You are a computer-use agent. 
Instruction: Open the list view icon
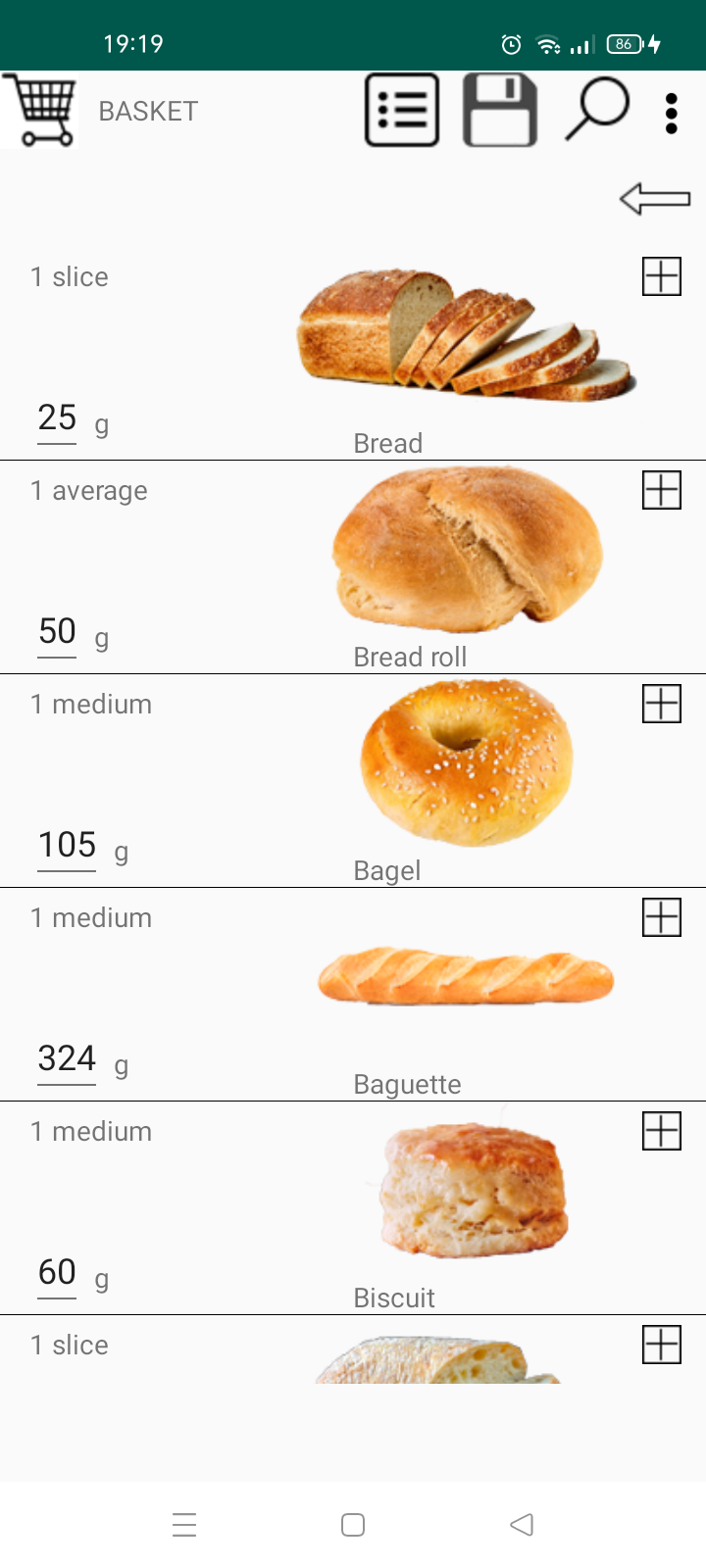[402, 110]
